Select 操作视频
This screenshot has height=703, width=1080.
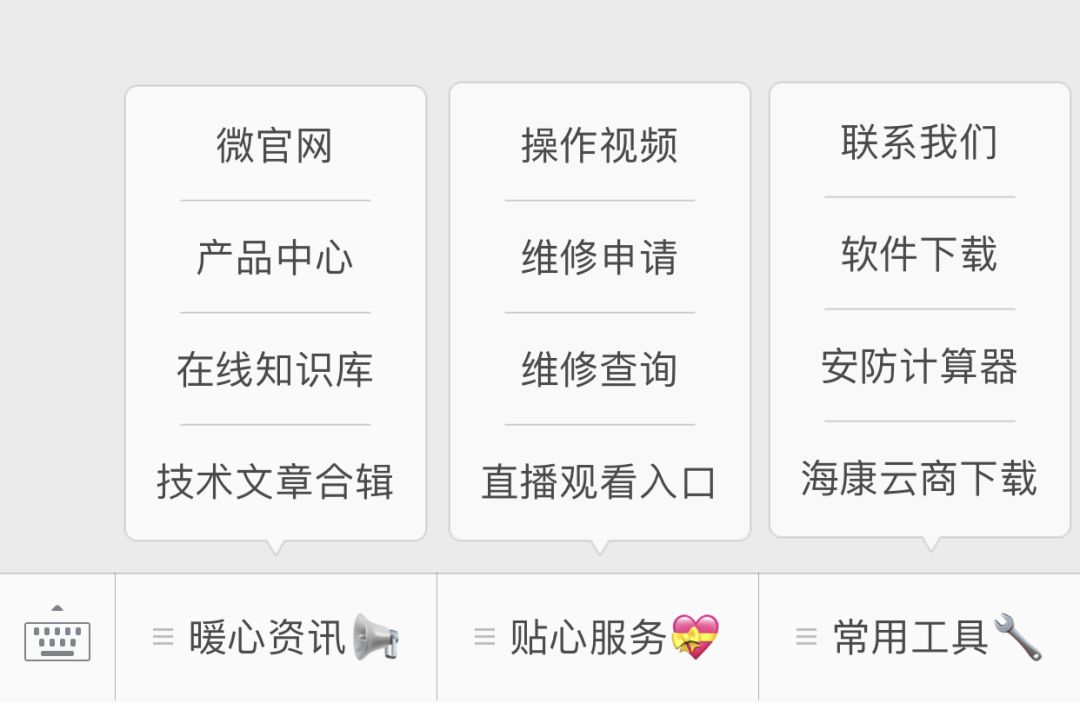(599, 146)
